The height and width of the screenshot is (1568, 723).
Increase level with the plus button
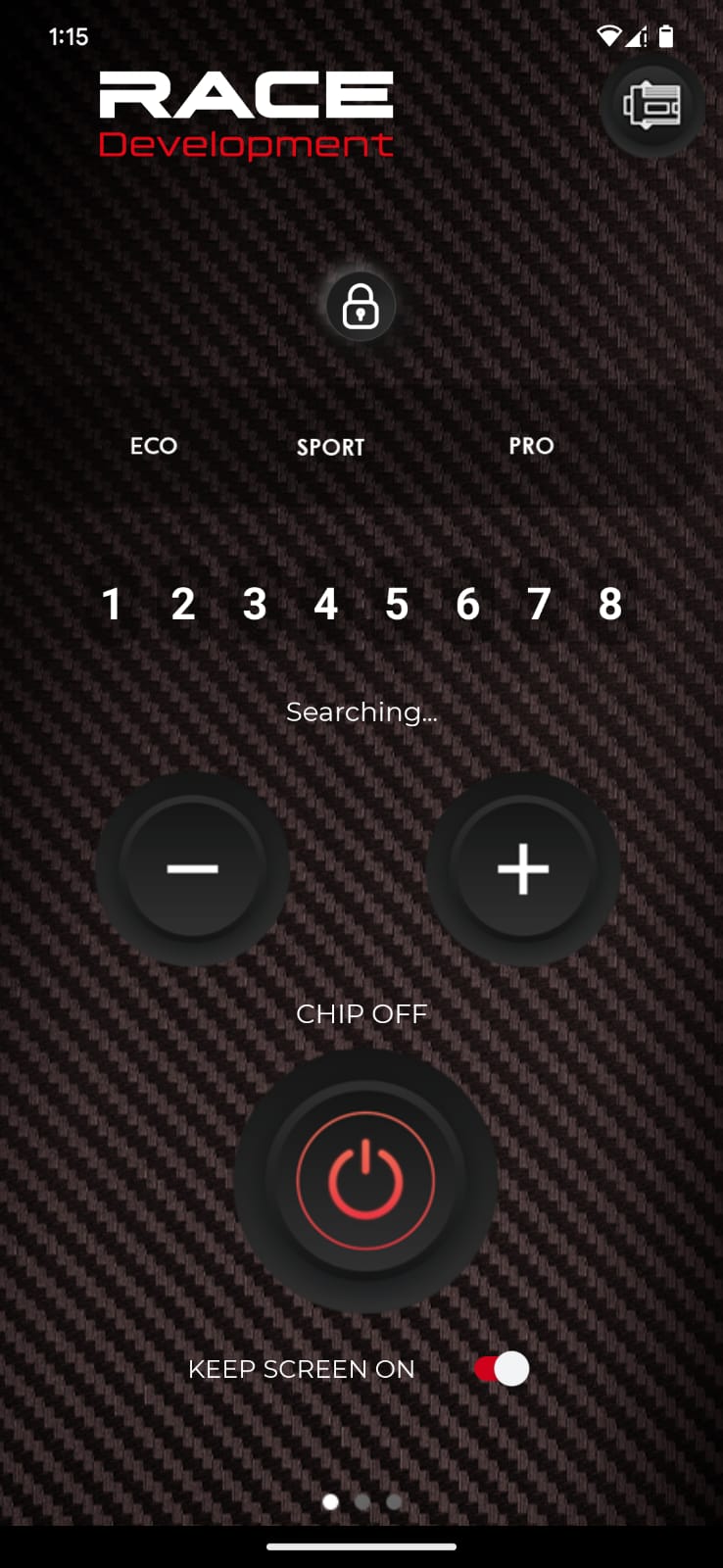point(523,868)
